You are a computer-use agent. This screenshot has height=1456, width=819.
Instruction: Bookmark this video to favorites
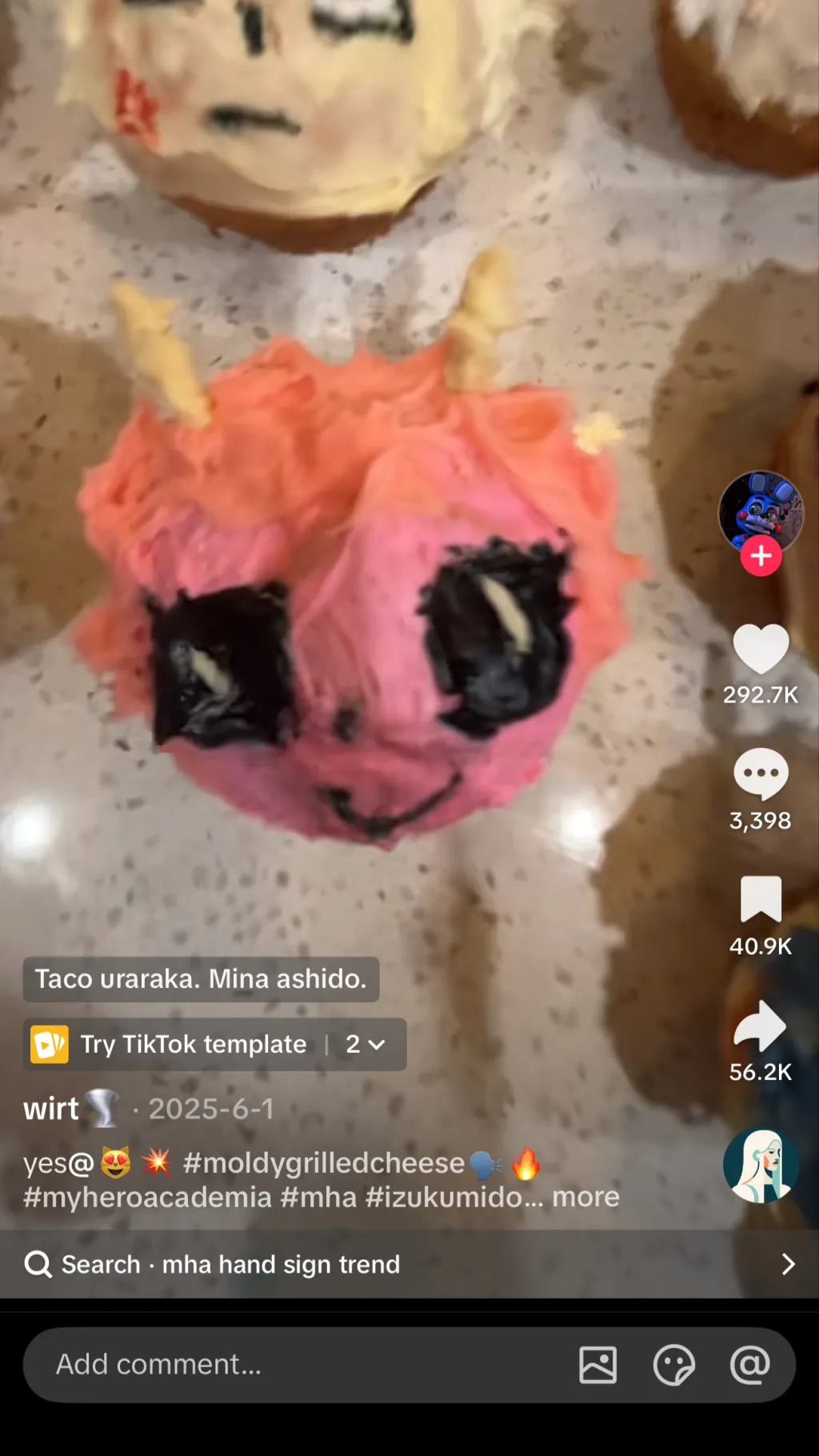pos(761,899)
